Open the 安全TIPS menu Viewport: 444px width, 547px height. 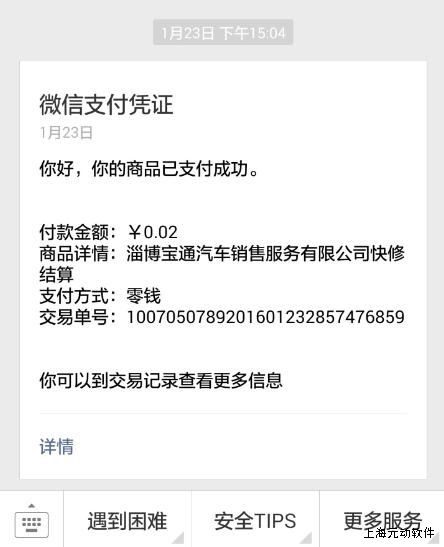click(255, 520)
